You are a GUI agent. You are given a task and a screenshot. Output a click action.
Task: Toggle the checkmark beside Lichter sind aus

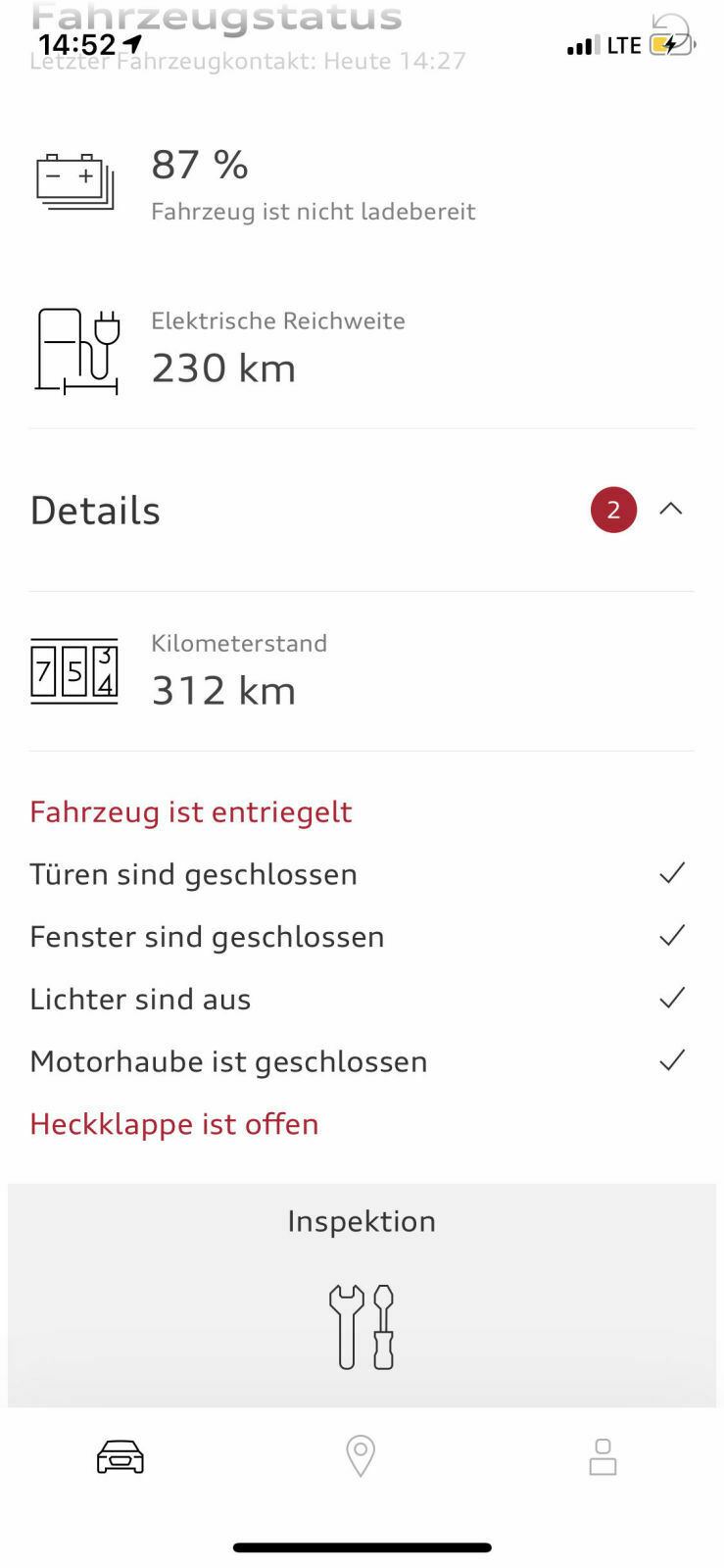point(672,997)
